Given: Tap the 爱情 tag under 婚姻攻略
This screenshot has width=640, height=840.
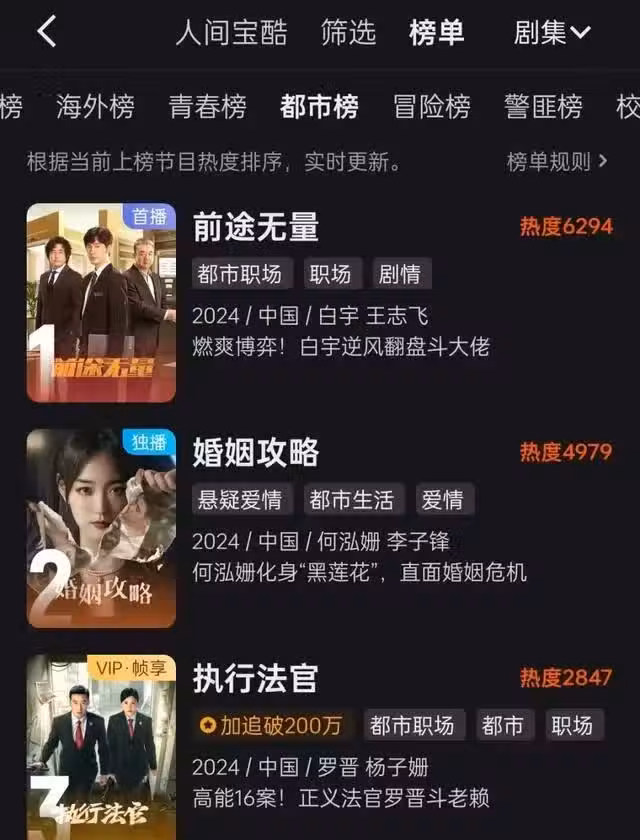Looking at the screenshot, I should (x=441, y=500).
